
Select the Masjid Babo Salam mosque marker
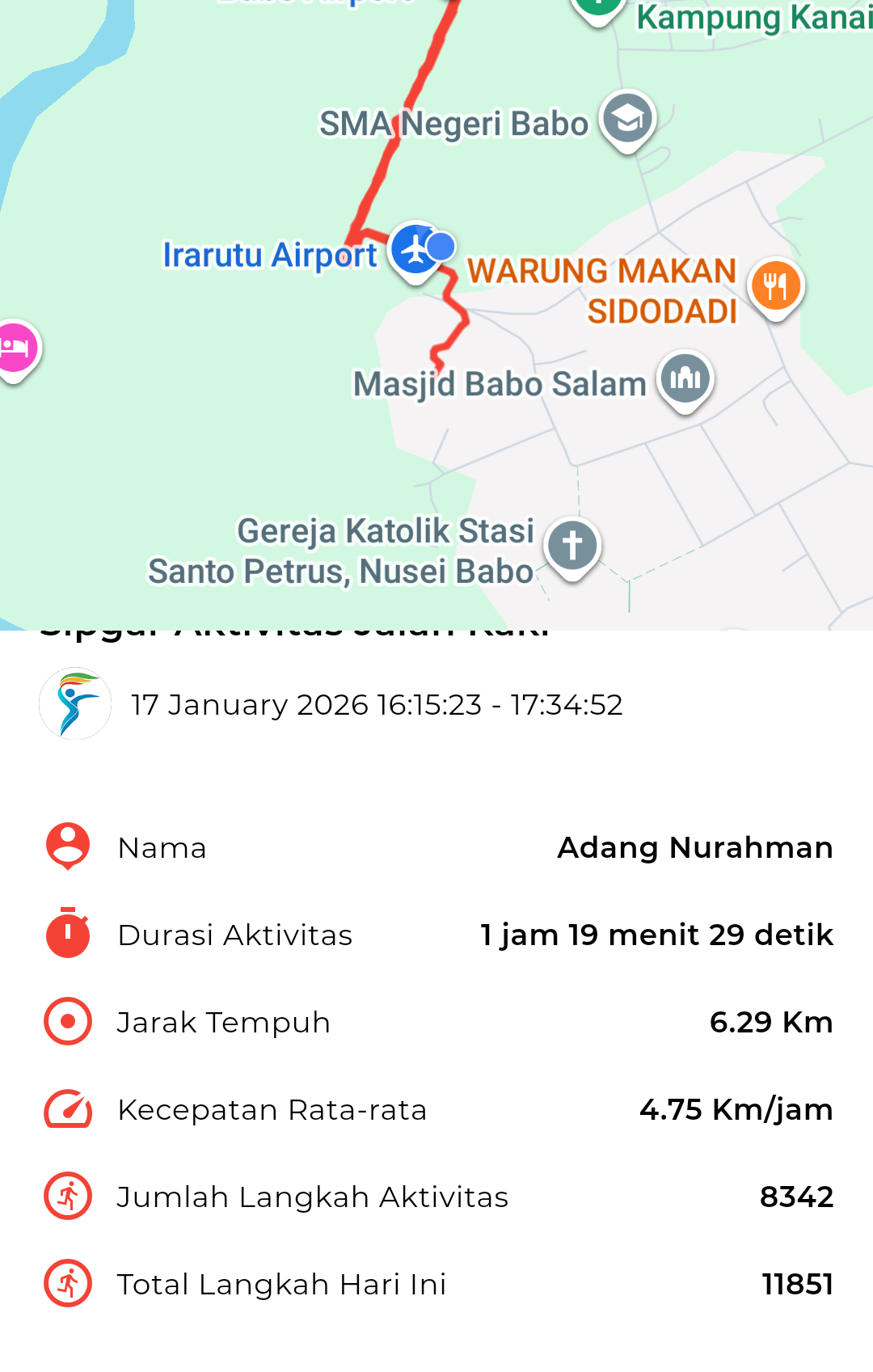click(x=685, y=378)
